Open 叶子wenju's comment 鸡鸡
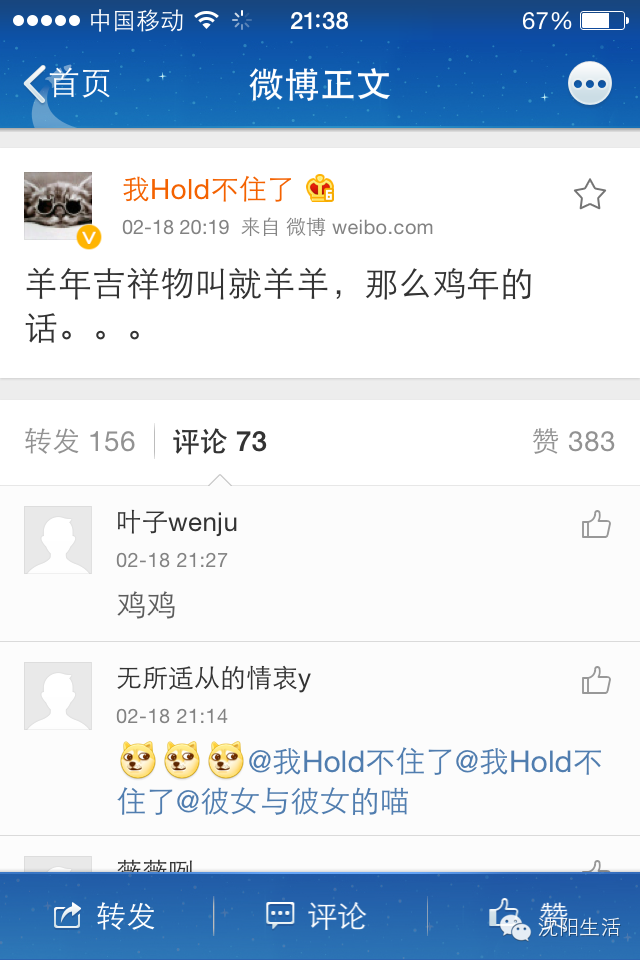The height and width of the screenshot is (960, 640). point(146,605)
